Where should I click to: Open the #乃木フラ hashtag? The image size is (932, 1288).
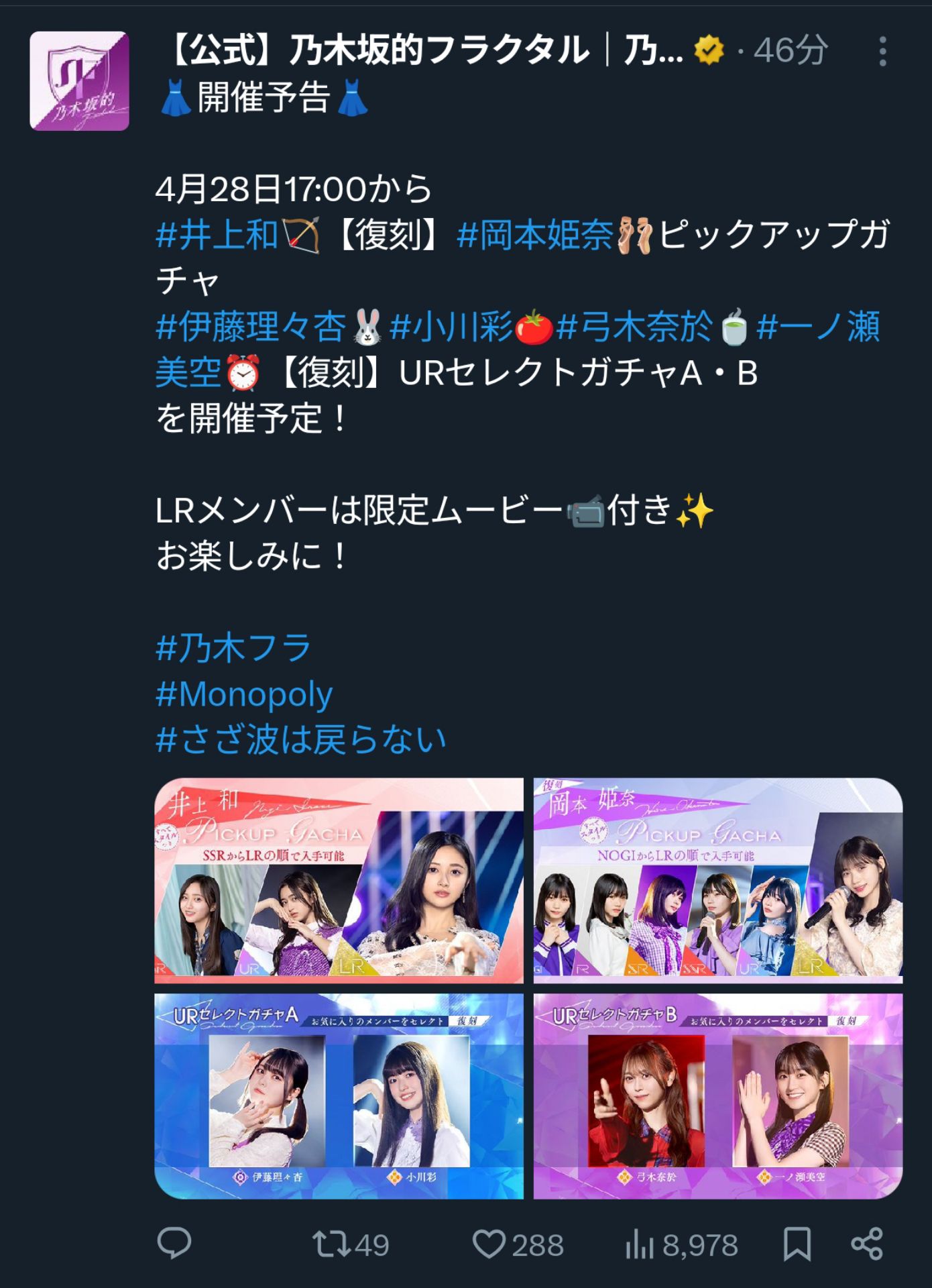[x=233, y=648]
